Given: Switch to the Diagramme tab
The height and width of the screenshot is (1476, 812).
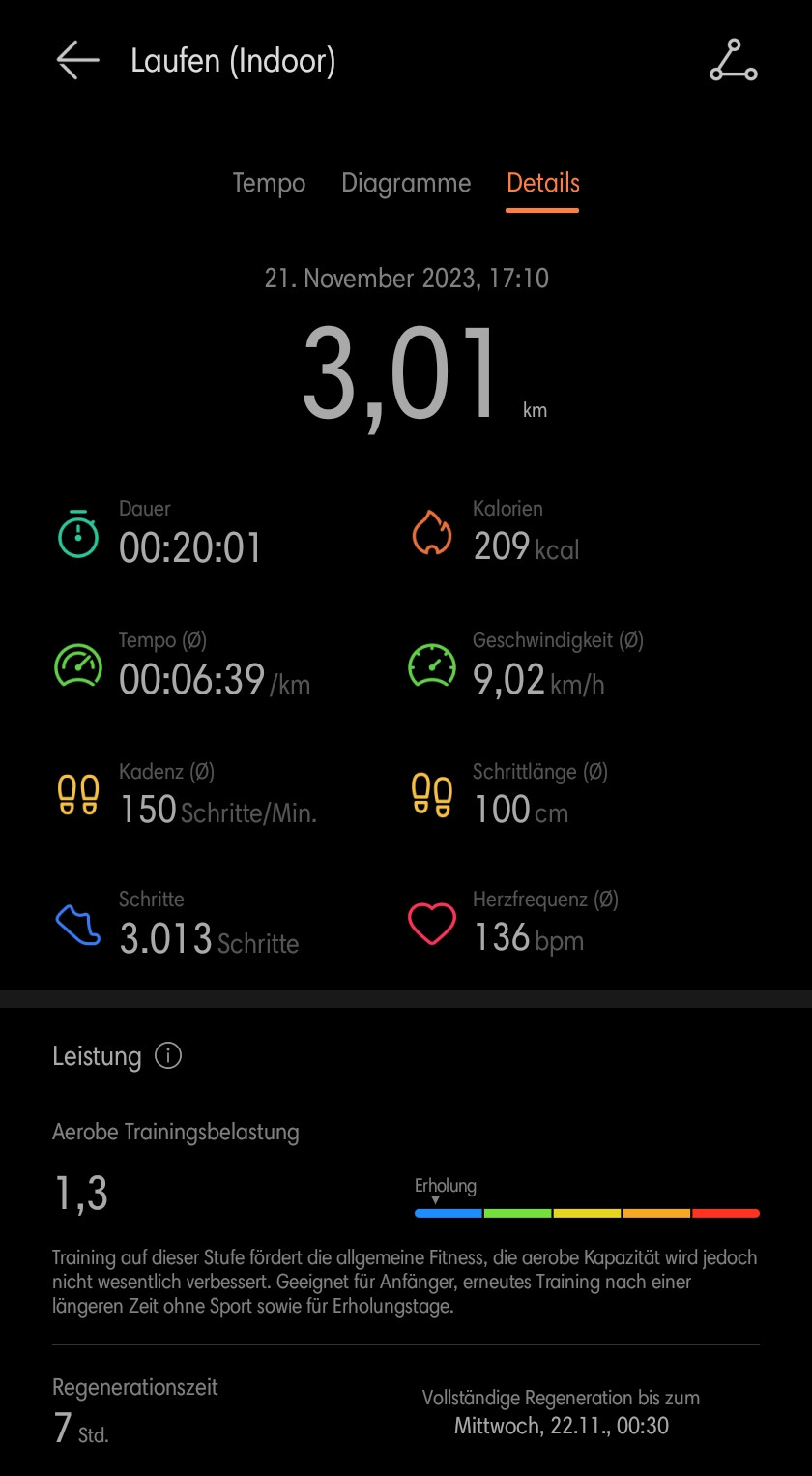Looking at the screenshot, I should coord(406,183).
